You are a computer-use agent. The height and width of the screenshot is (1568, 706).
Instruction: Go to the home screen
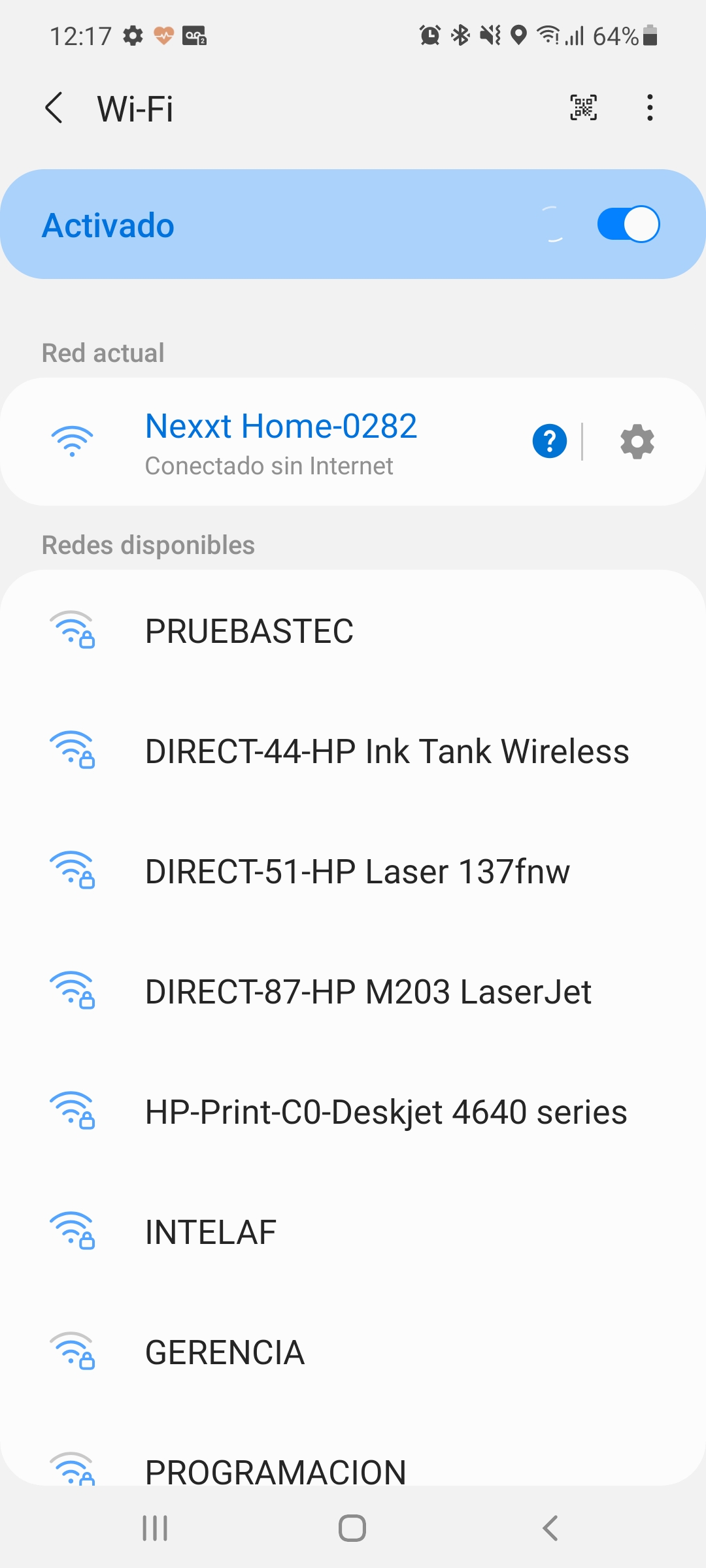(352, 1528)
